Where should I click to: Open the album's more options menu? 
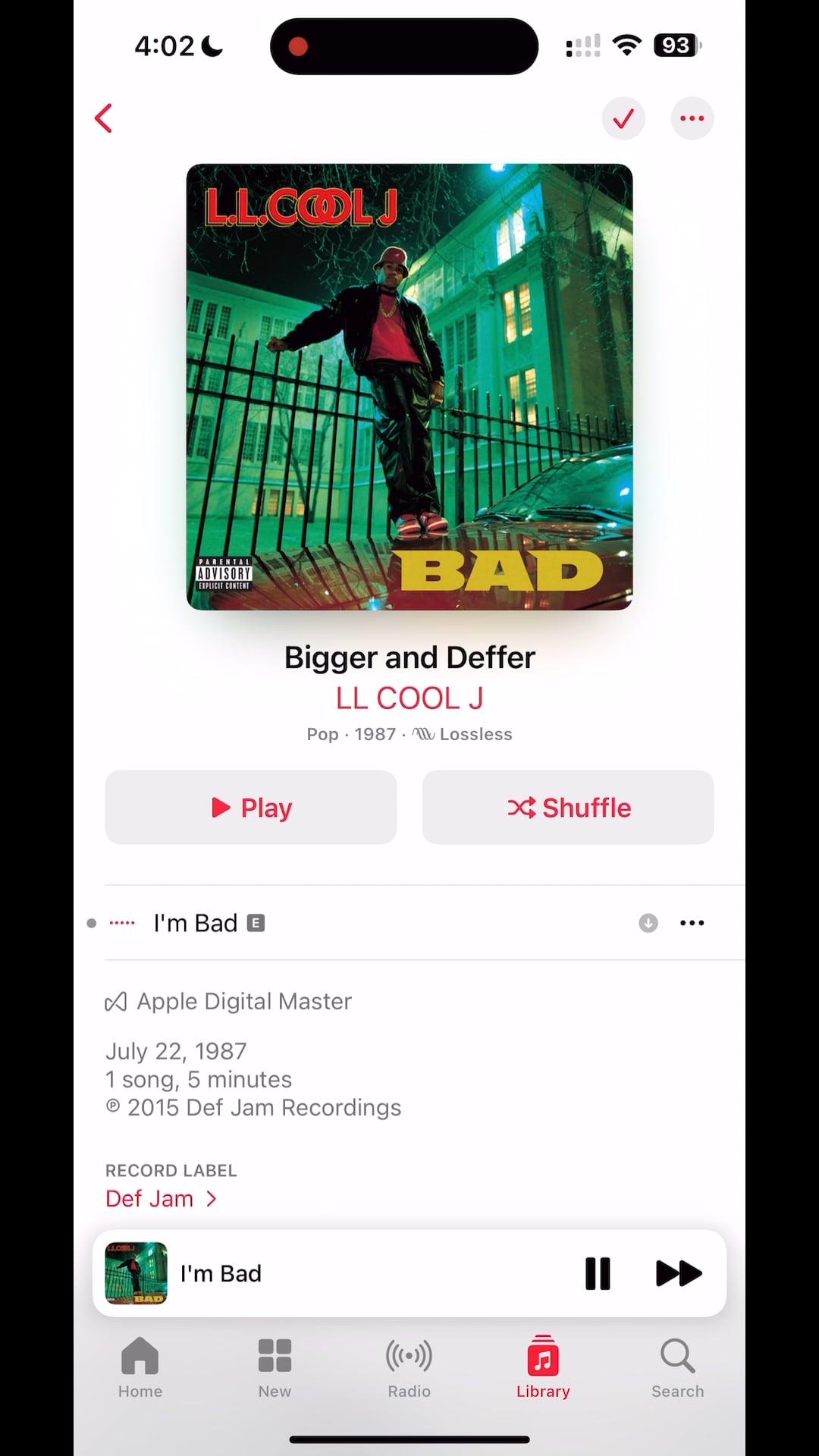coord(692,118)
